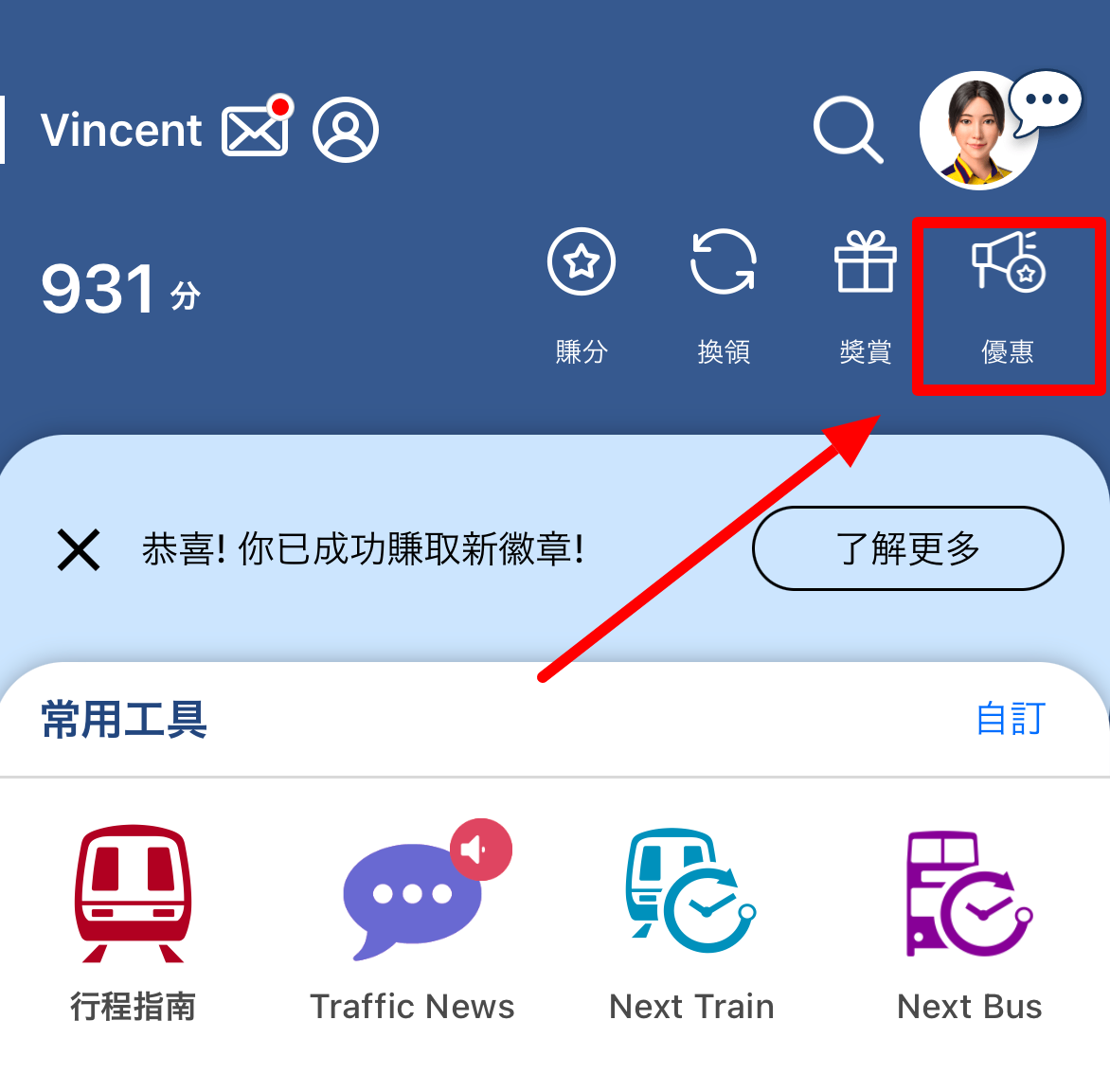Tap the search magnifier icon

pyautogui.click(x=848, y=130)
